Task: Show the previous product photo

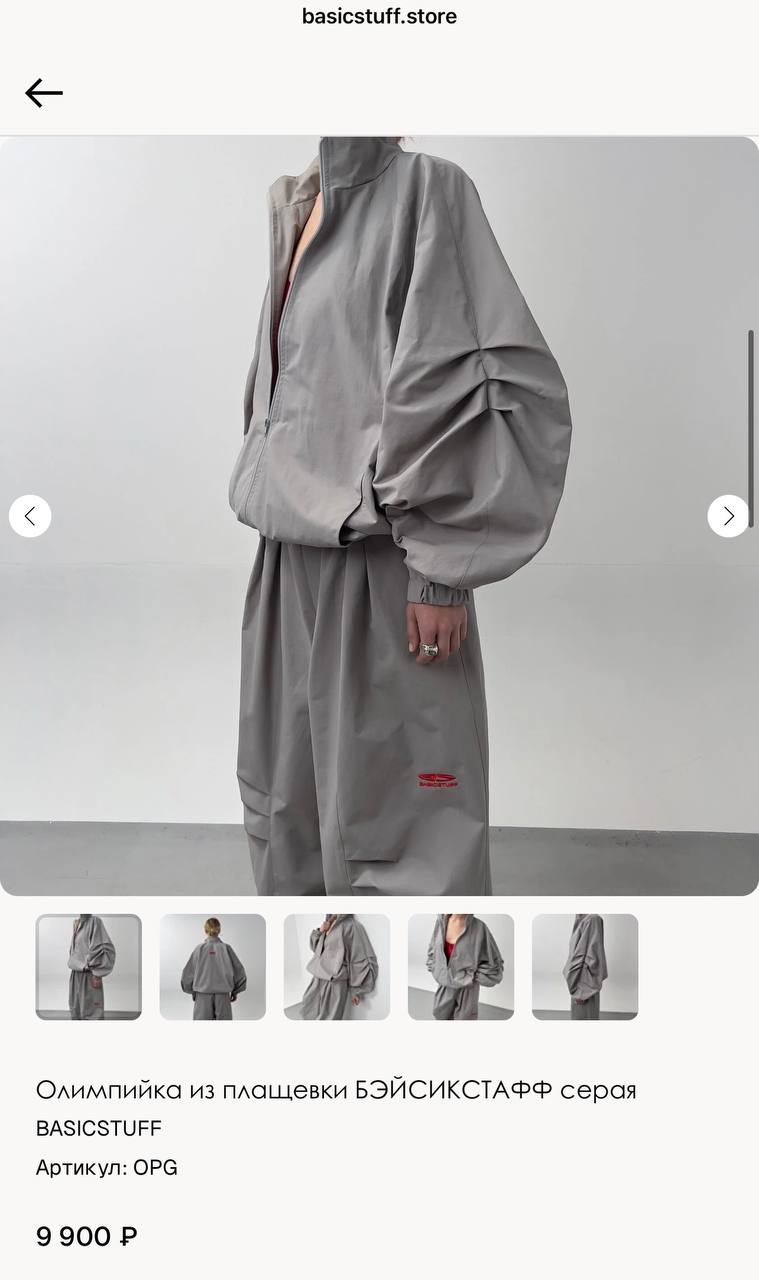Action: click(x=30, y=516)
